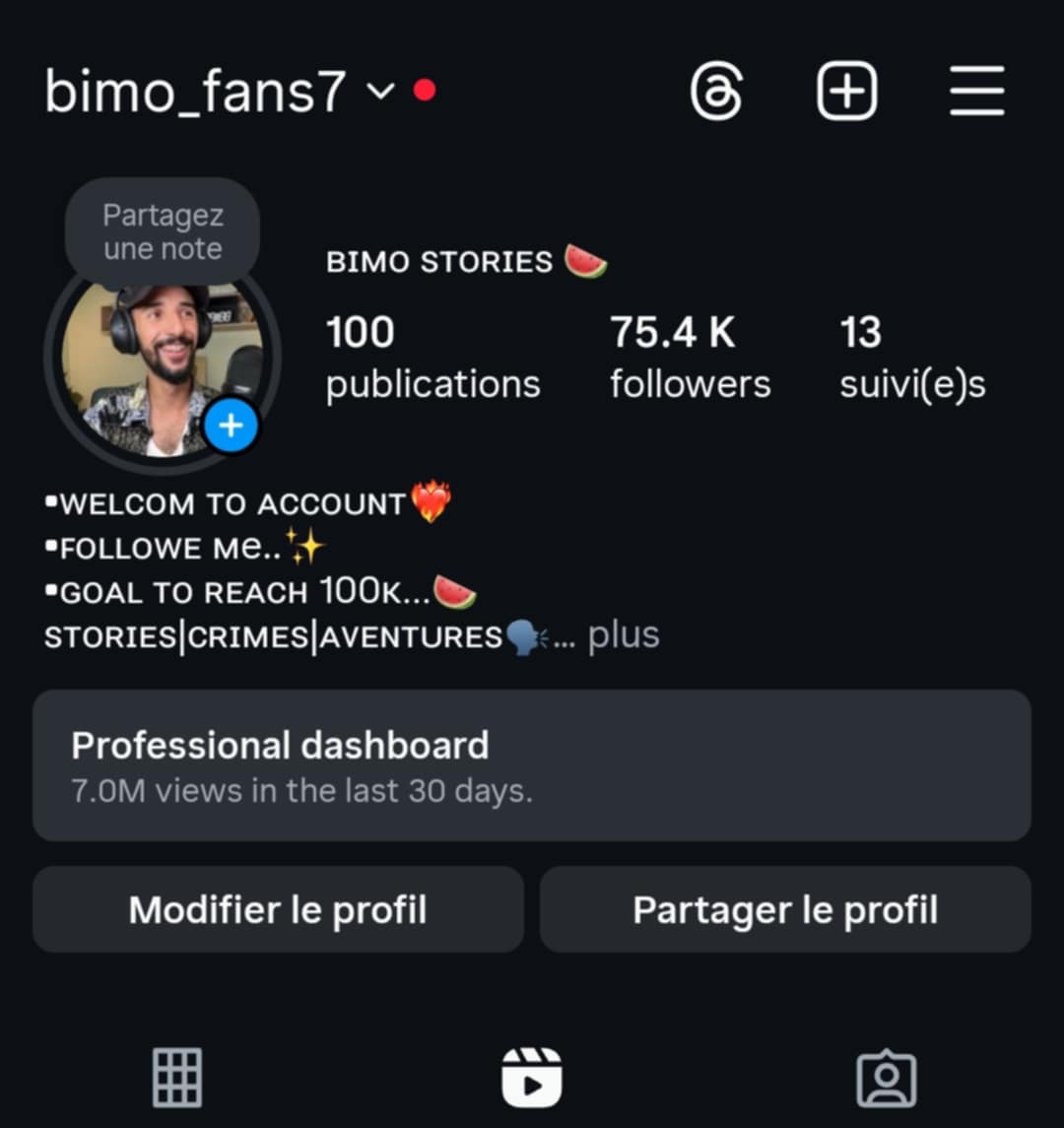Open the Threads icon in the header
The height and width of the screenshot is (1128, 1064).
tap(716, 90)
